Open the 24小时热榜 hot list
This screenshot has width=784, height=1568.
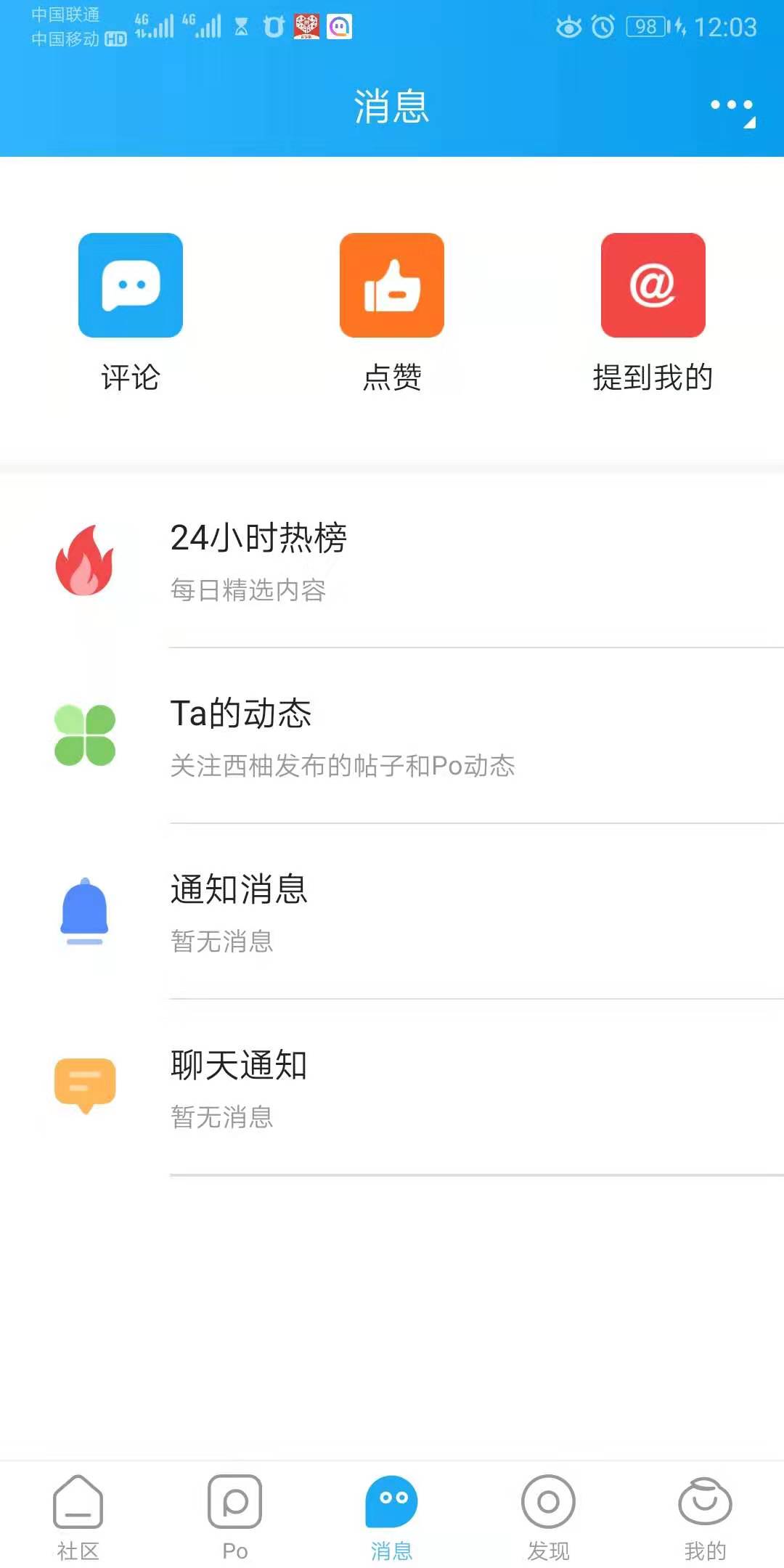[392, 561]
